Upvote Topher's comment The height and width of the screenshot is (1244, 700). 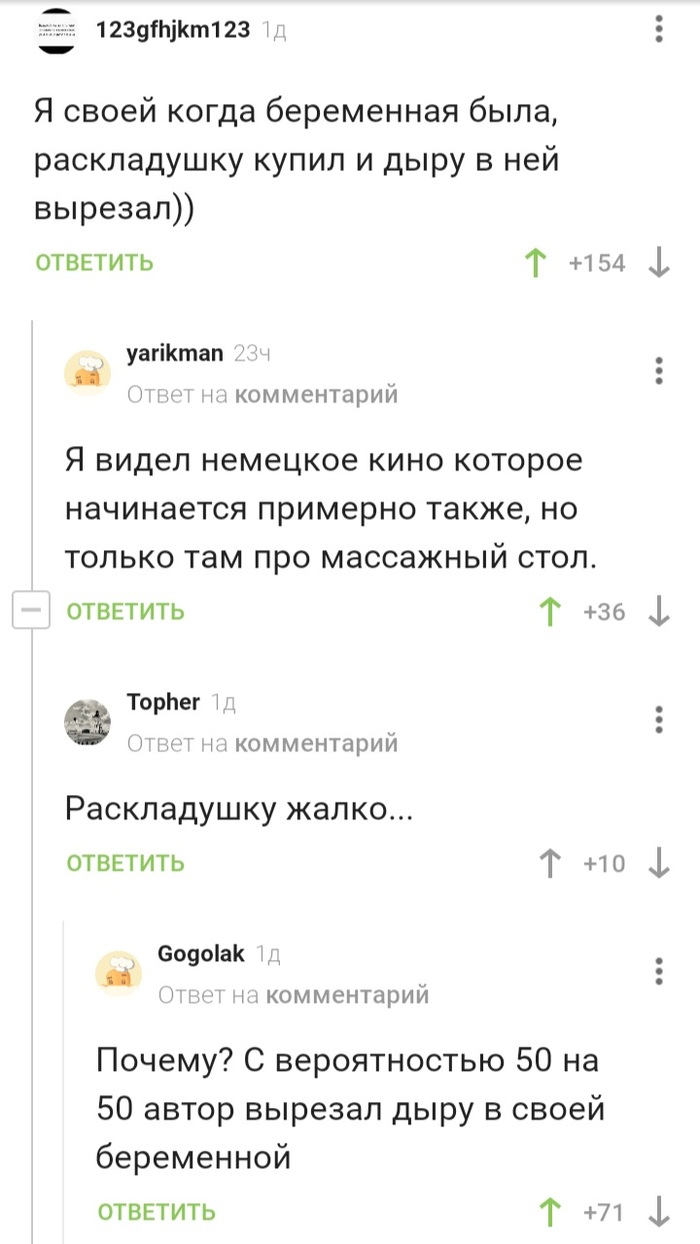coord(549,863)
